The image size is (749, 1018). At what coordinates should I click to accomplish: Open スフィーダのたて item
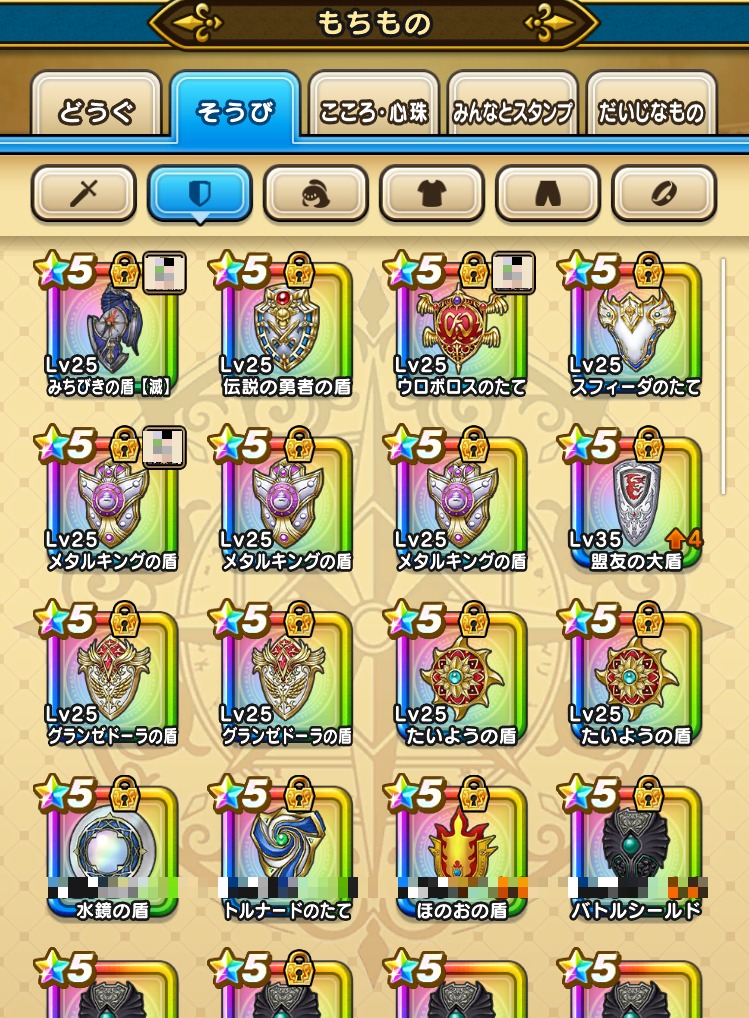635,330
